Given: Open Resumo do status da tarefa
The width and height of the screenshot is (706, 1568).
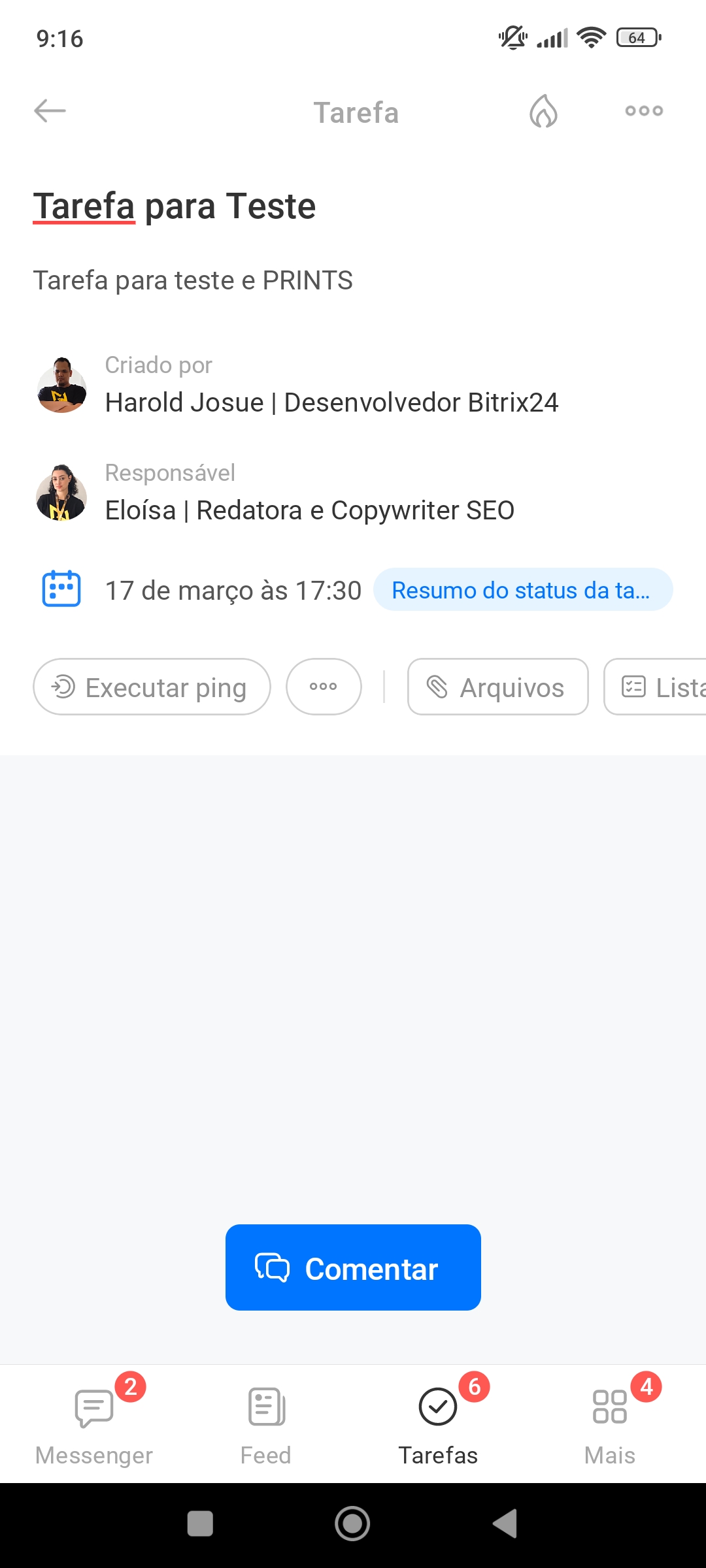Looking at the screenshot, I should point(522,590).
